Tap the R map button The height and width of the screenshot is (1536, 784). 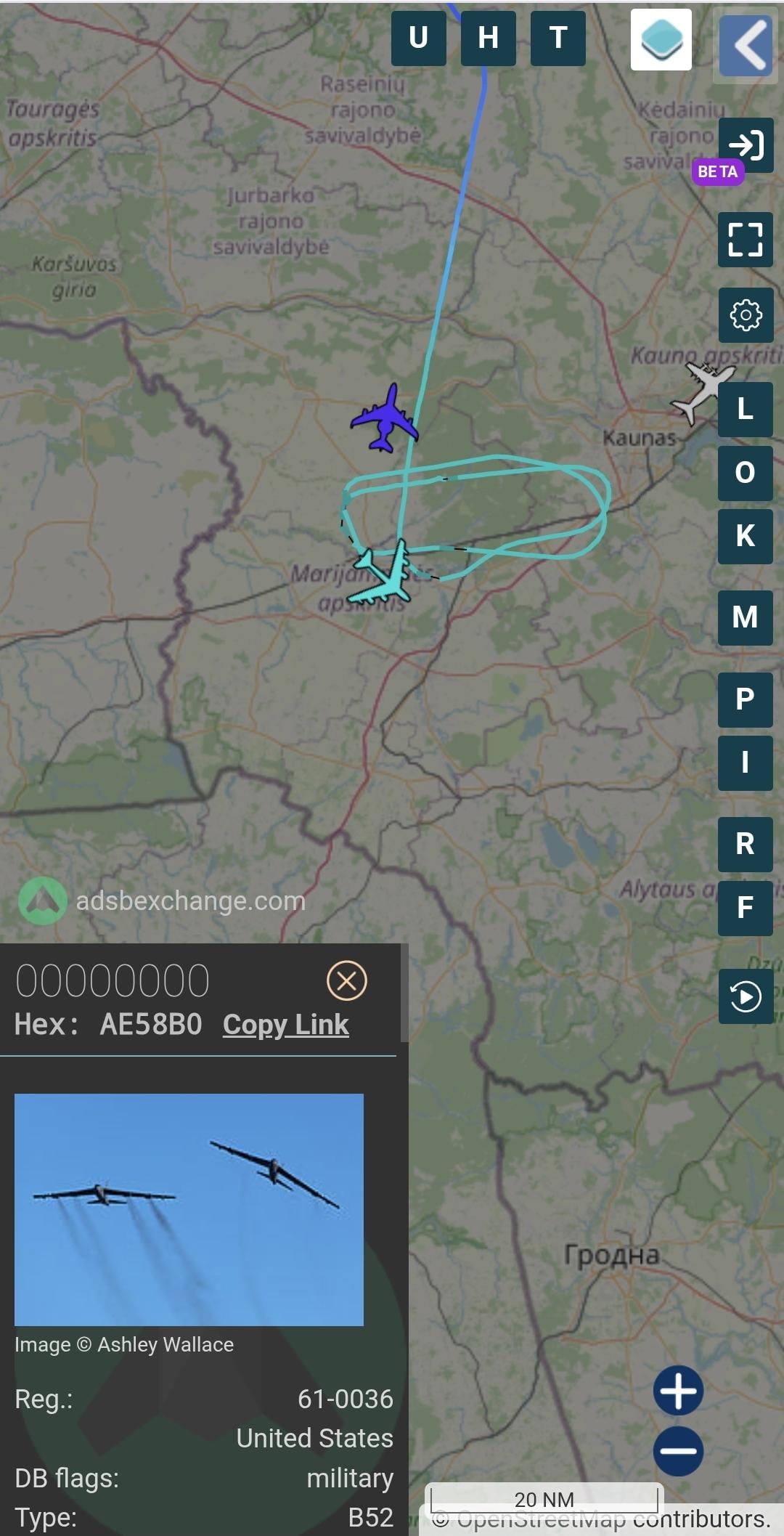746,844
